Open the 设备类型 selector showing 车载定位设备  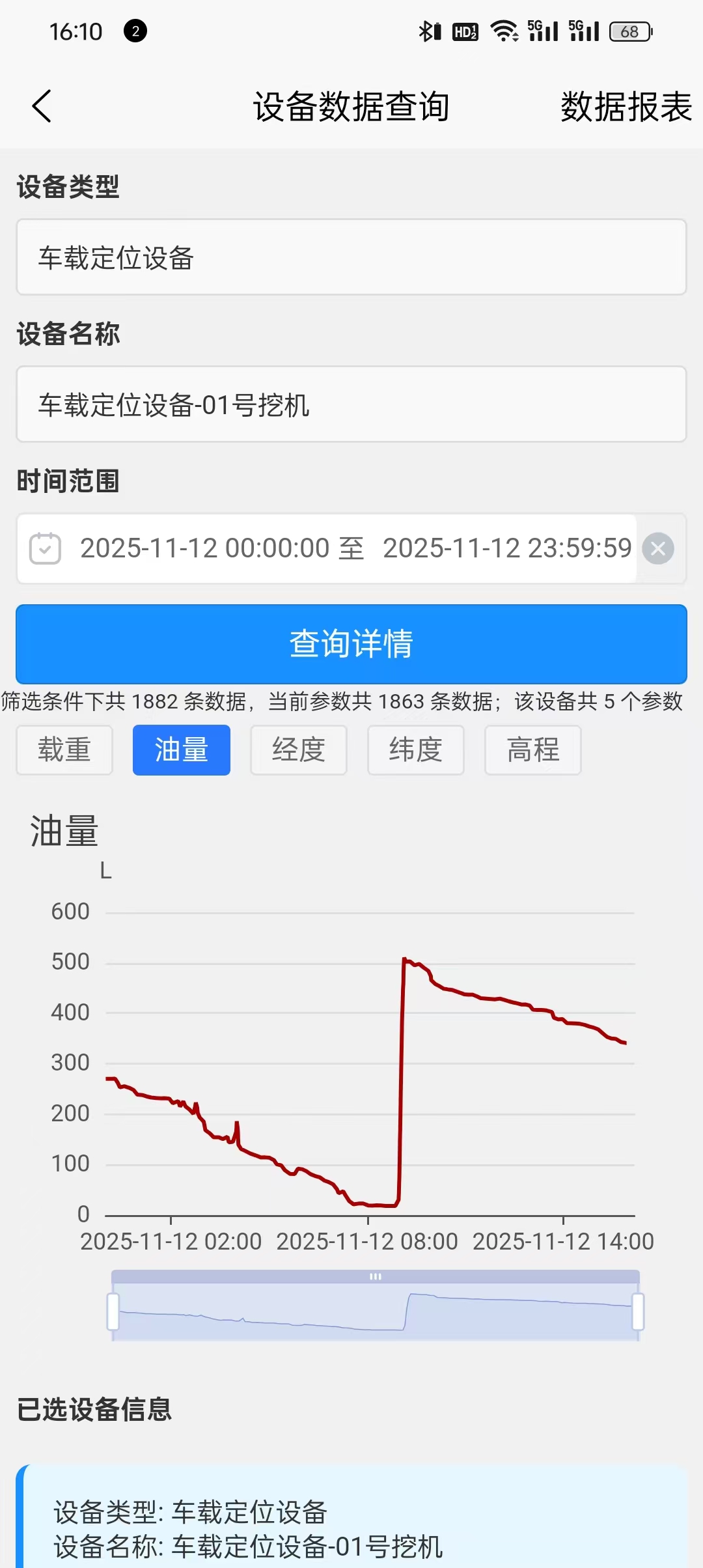[351, 257]
